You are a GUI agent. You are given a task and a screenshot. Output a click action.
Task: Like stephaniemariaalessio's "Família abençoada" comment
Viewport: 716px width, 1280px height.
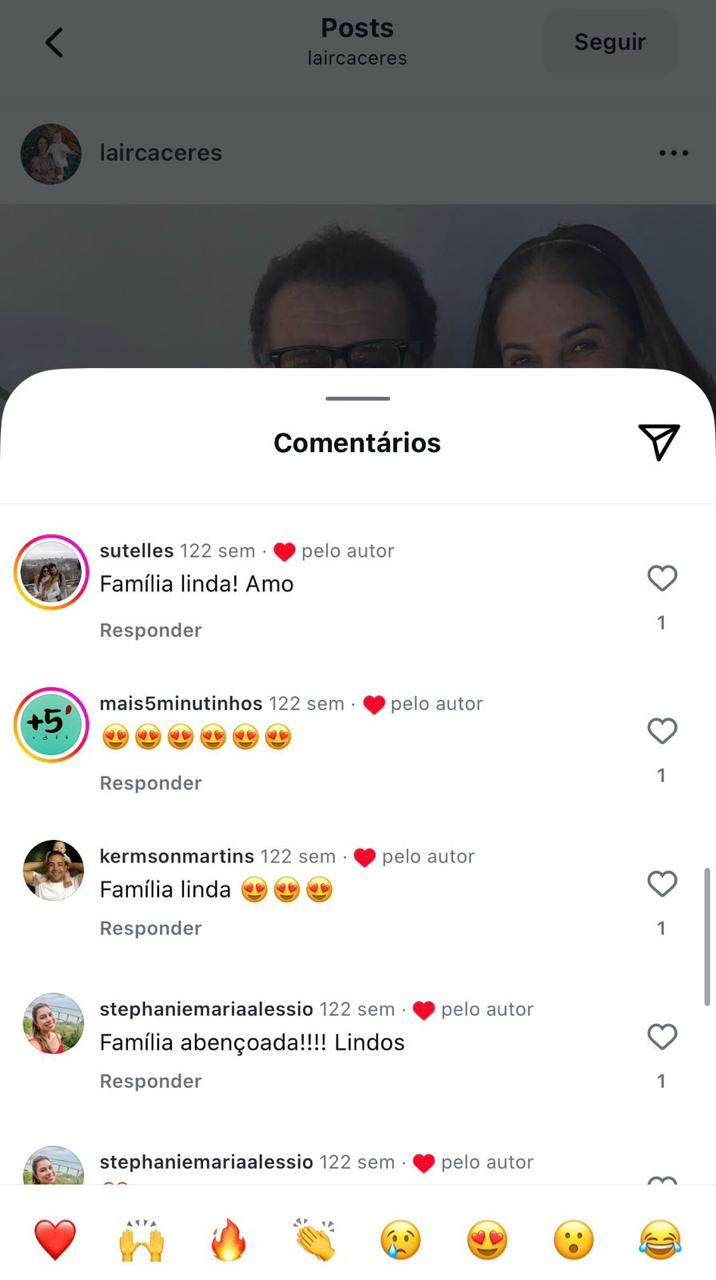coord(662,1037)
